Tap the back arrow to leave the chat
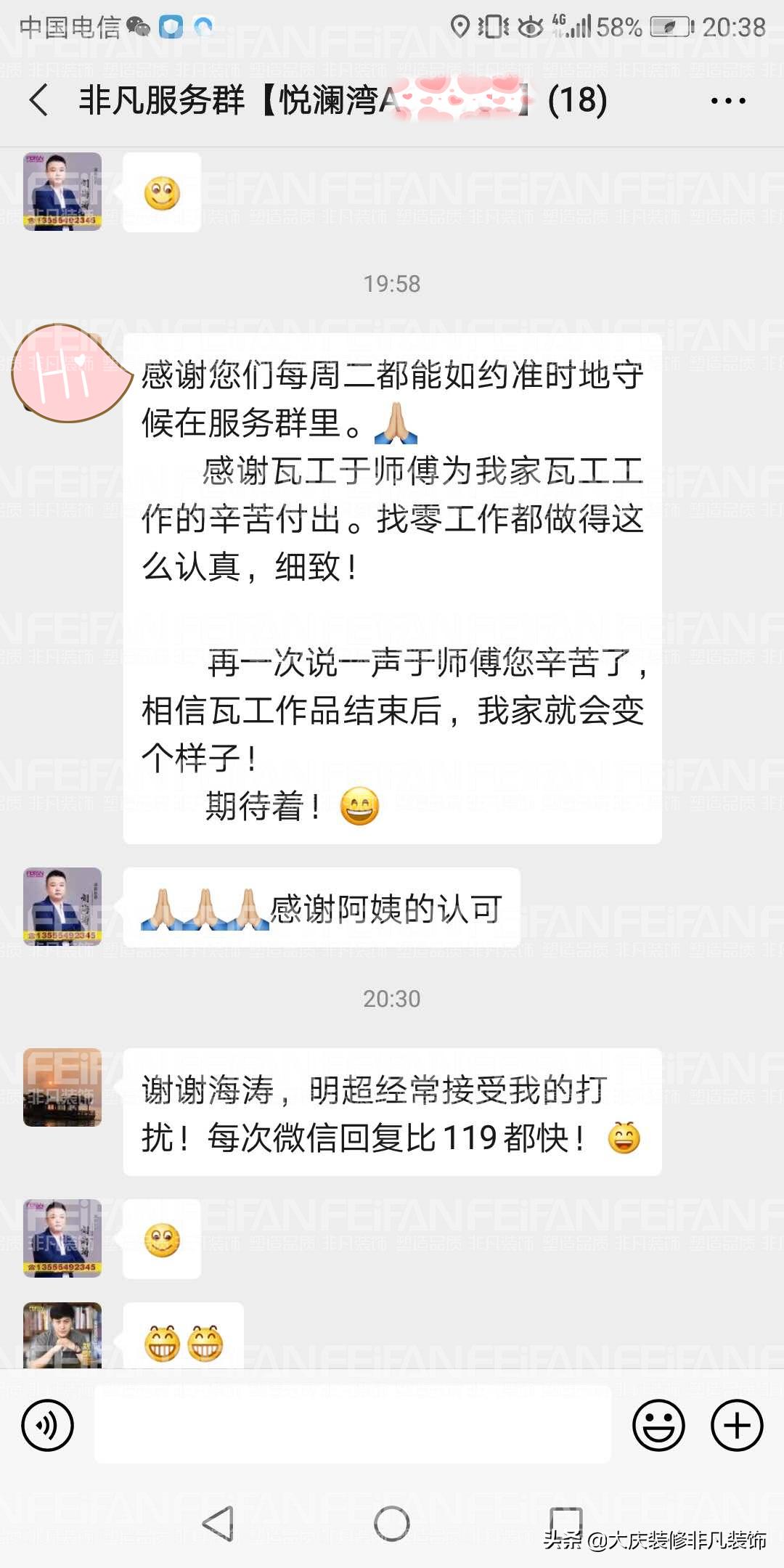This screenshot has height=1568, width=784. pyautogui.click(x=38, y=100)
